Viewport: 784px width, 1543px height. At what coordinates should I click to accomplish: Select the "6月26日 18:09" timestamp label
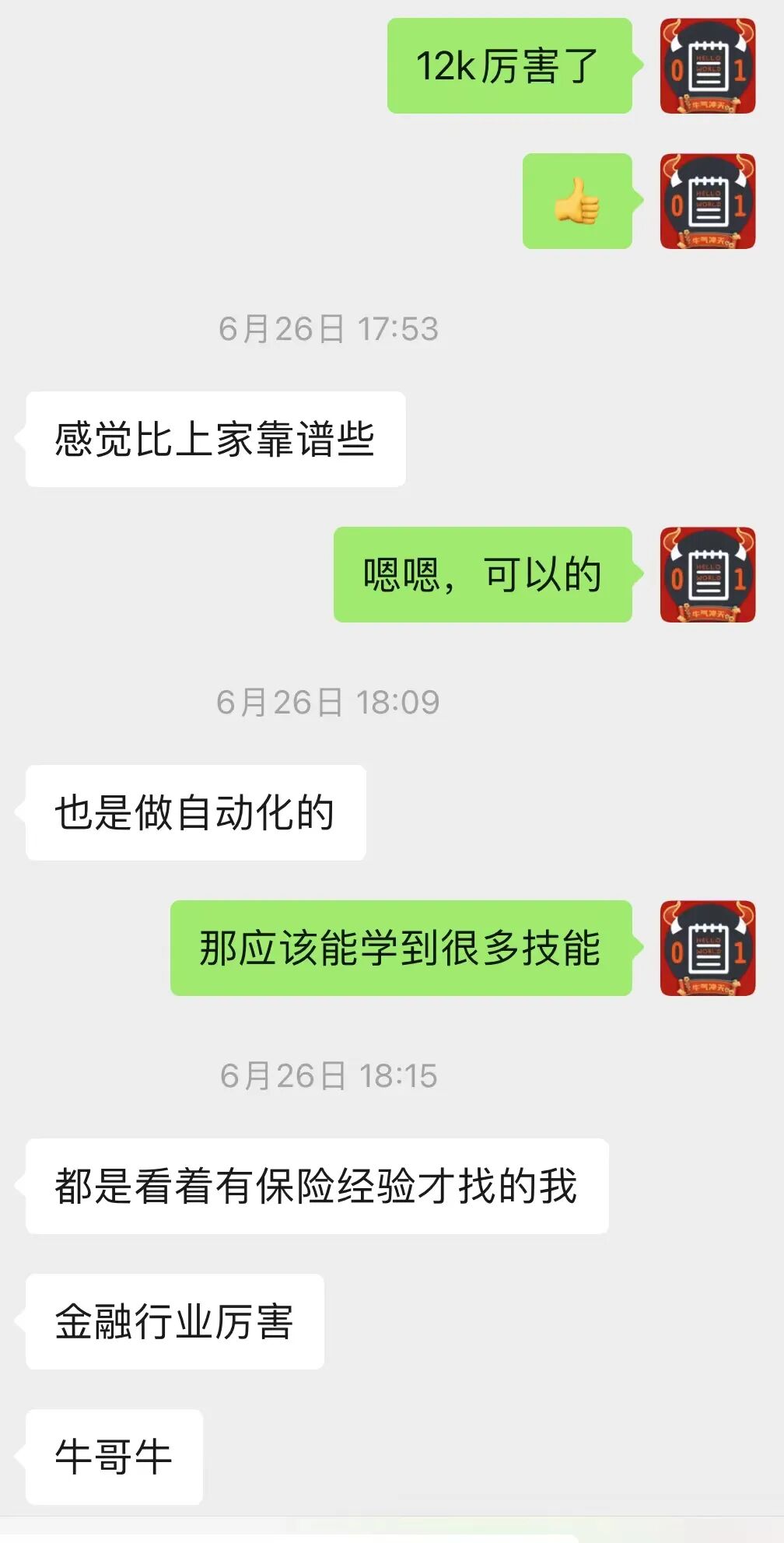coord(327,702)
